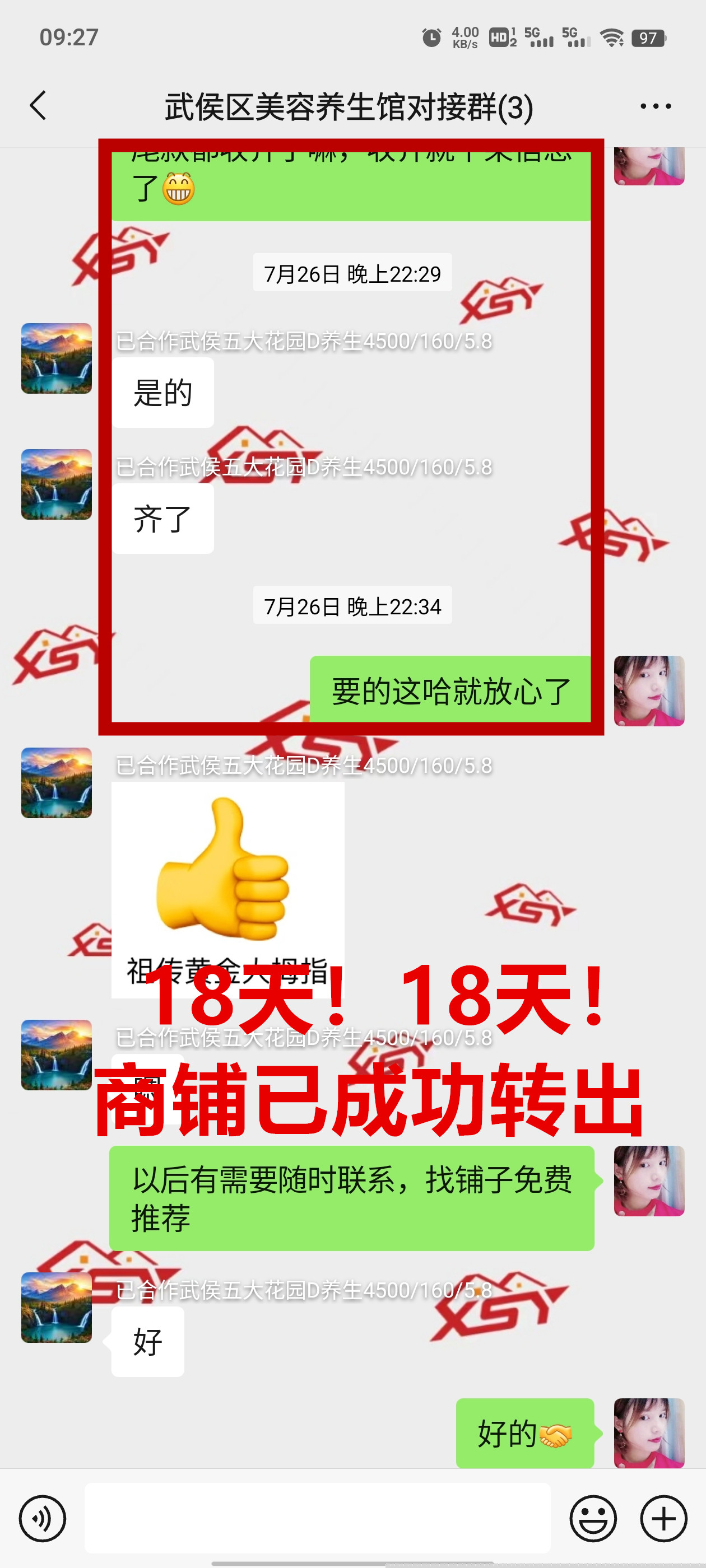This screenshot has width=706, height=1568.
Task: Open the plus attachment menu
Action: point(663,1519)
